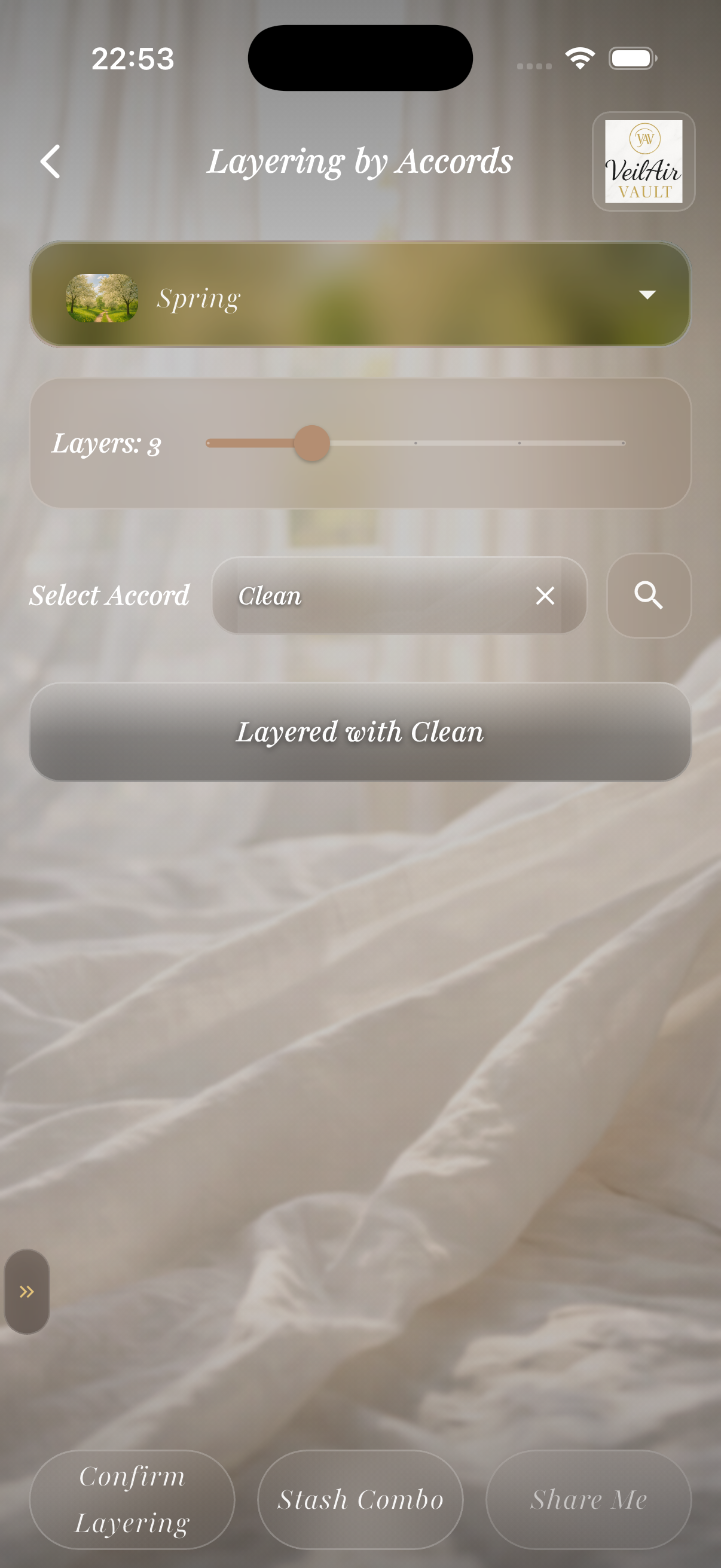Go back using the arrow icon

click(50, 161)
